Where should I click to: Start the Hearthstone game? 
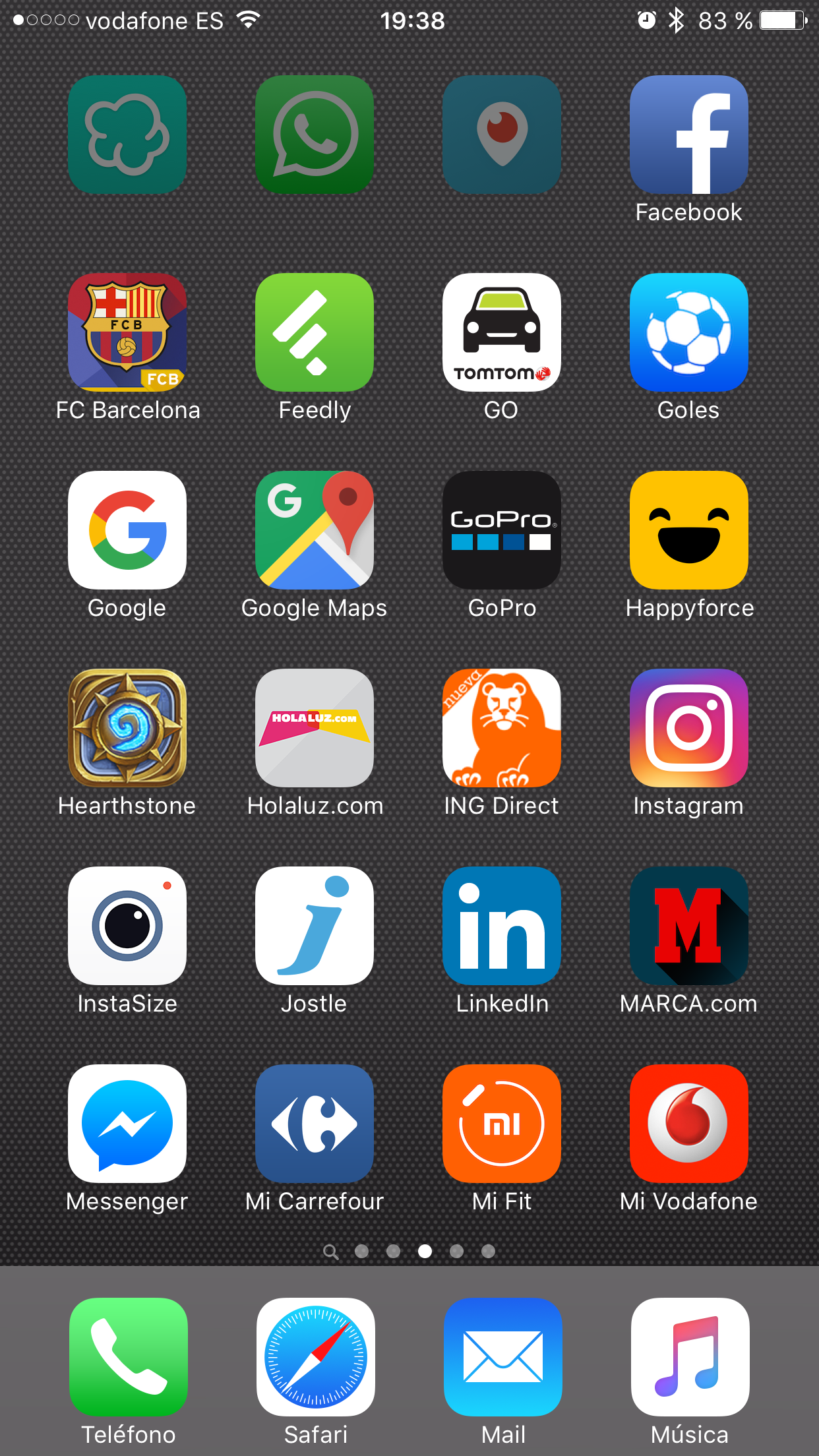(127, 728)
